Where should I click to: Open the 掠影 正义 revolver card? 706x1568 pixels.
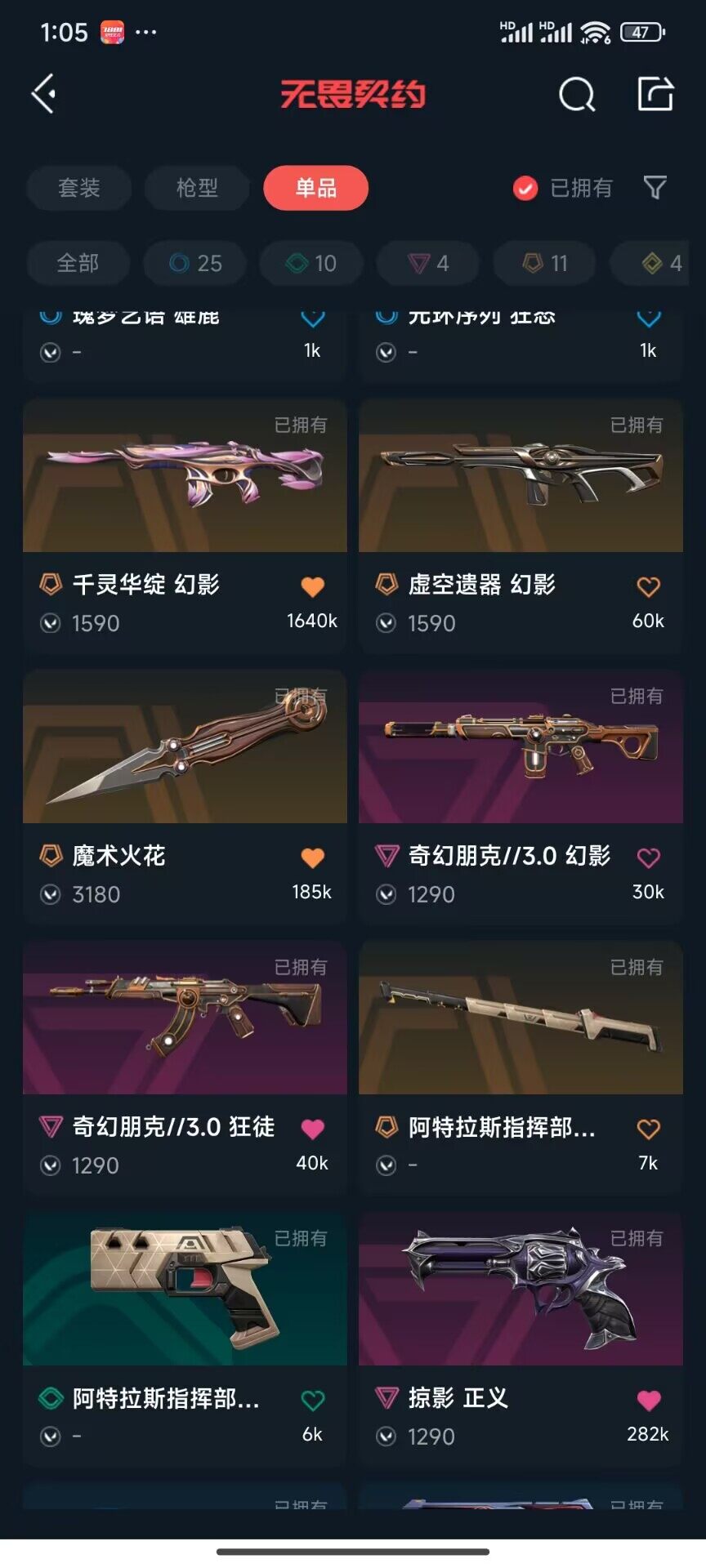(x=521, y=1339)
